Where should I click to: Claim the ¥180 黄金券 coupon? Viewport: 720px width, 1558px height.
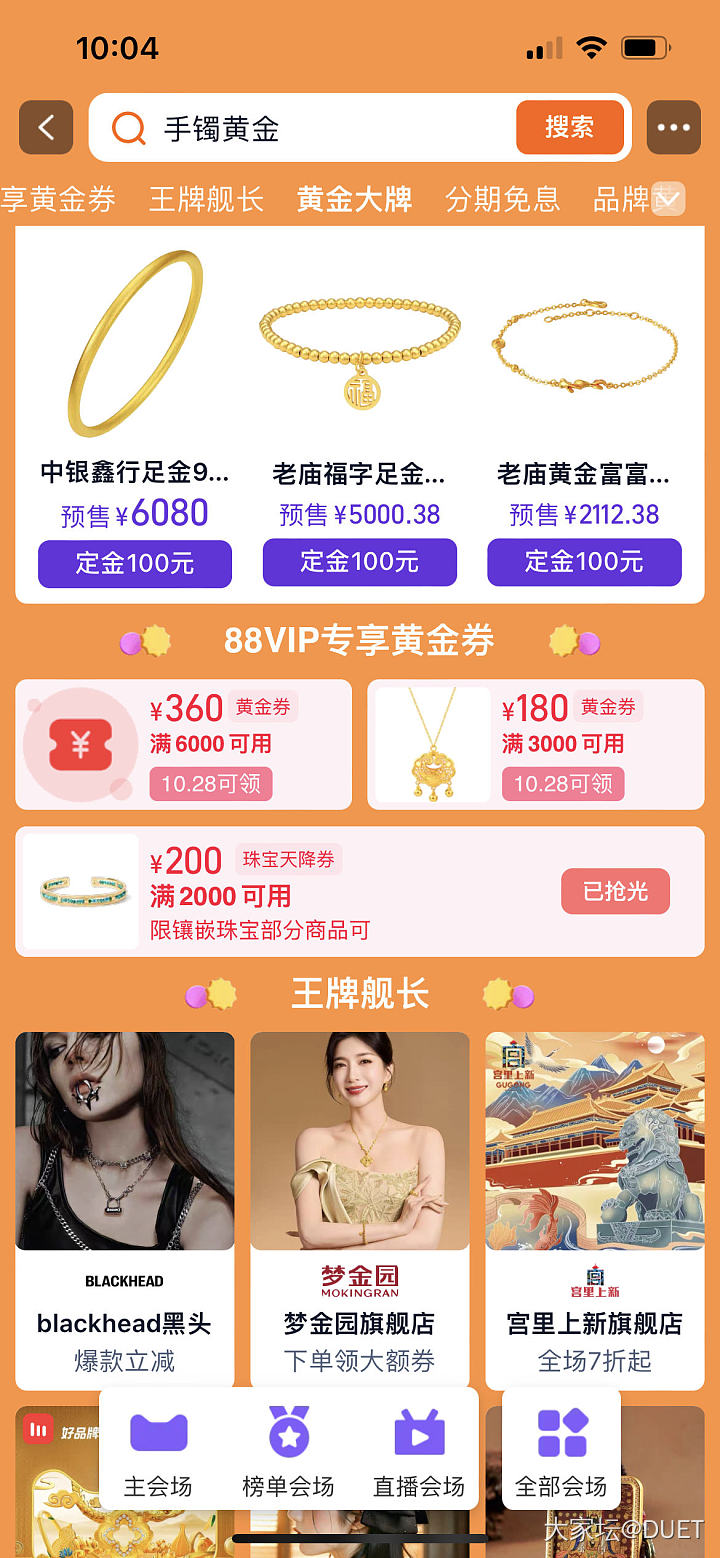pyautogui.click(x=563, y=784)
